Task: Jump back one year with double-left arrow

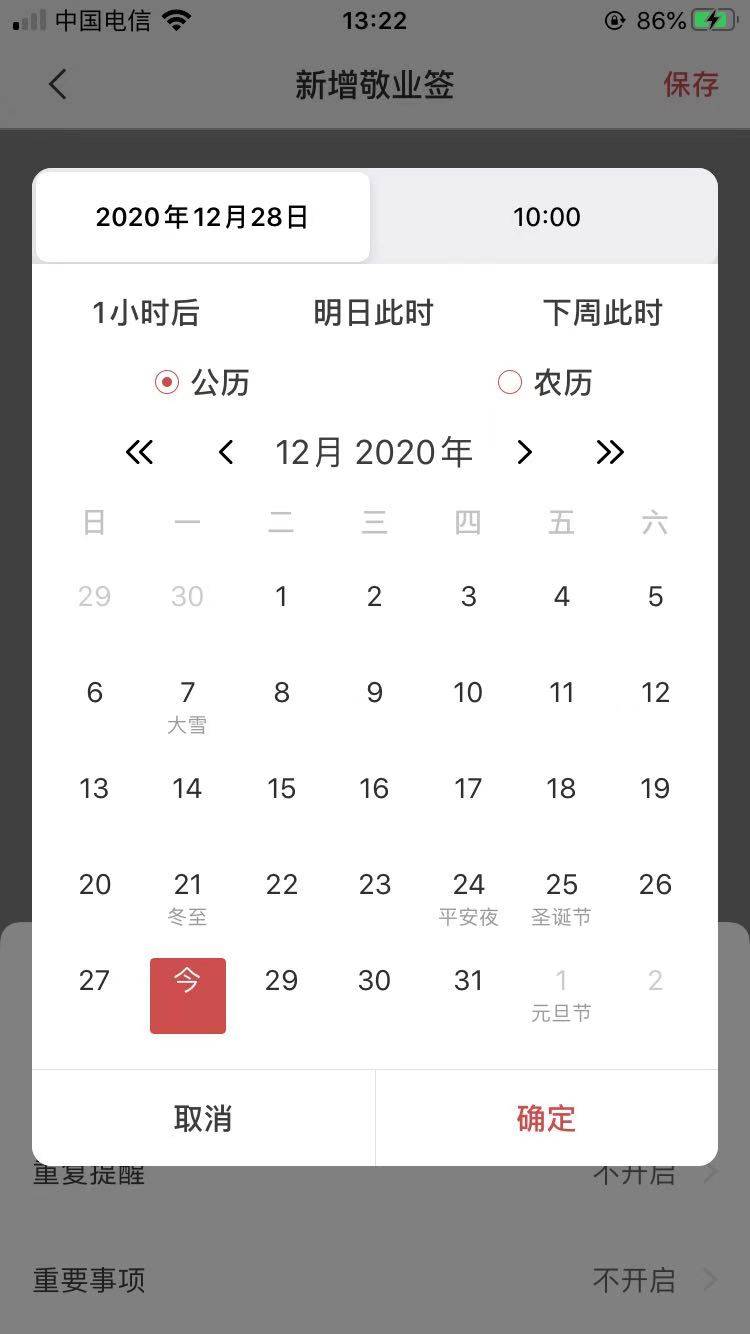Action: [x=140, y=453]
